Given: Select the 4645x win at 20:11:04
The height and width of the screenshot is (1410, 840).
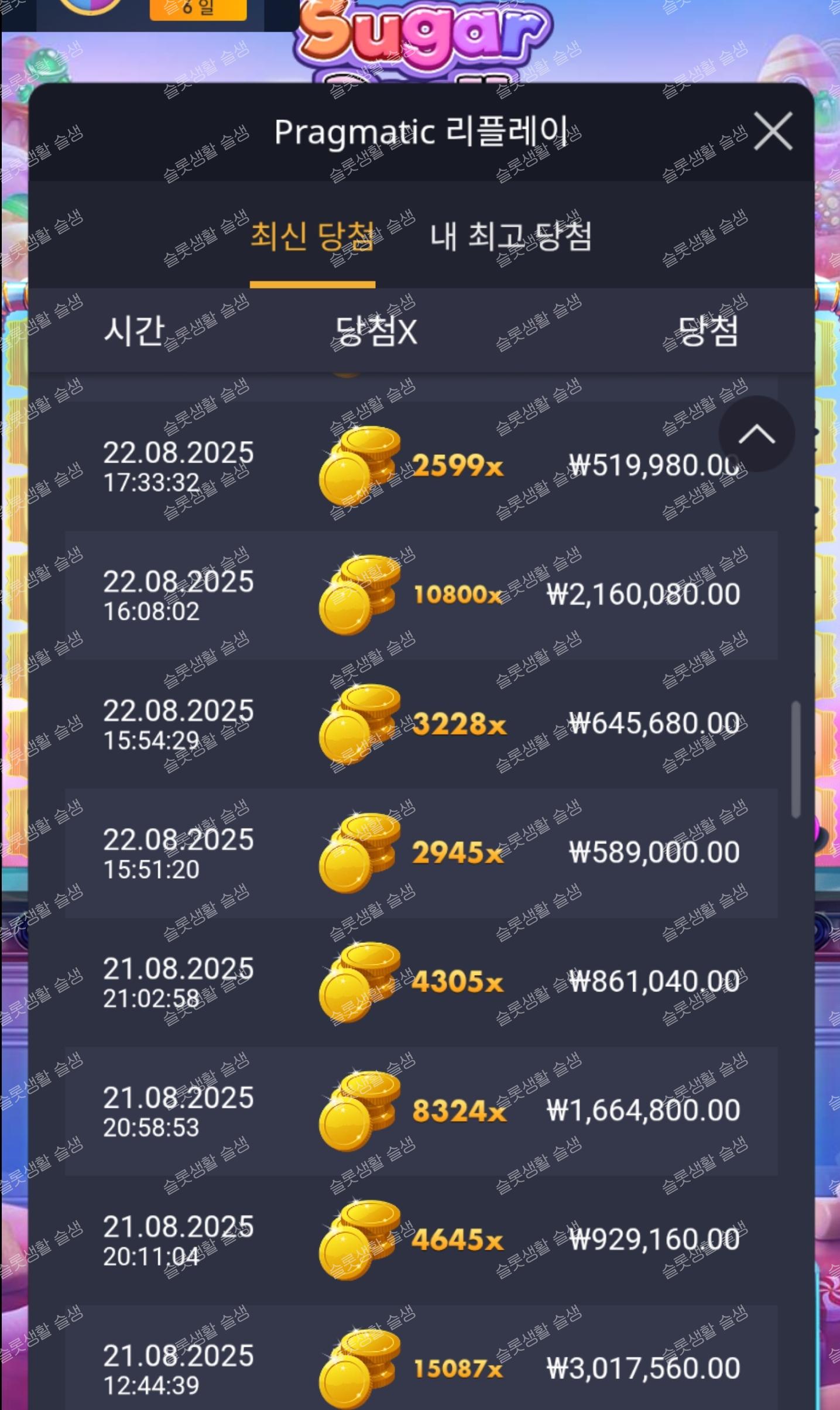Looking at the screenshot, I should [x=421, y=1240].
